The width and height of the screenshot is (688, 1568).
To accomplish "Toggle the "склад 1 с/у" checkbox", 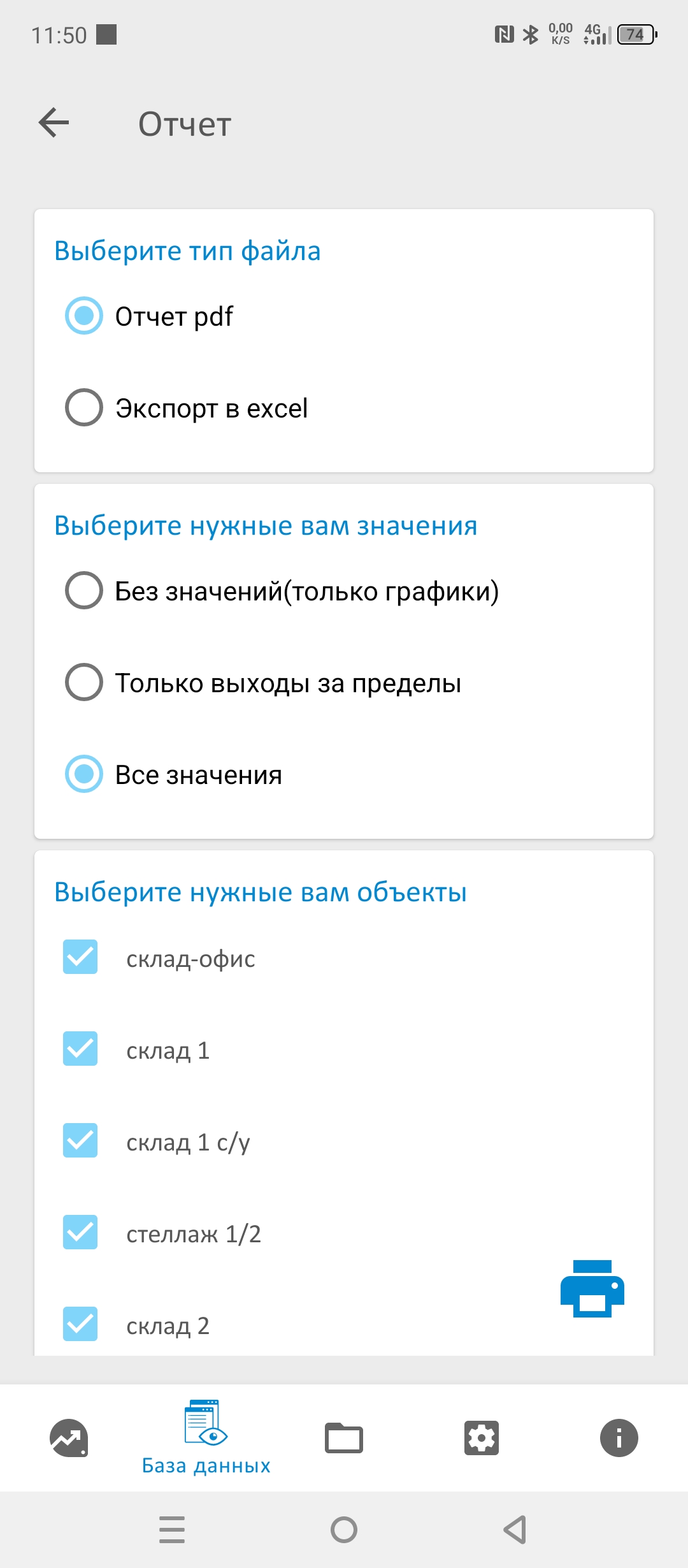I will pos(80,1140).
